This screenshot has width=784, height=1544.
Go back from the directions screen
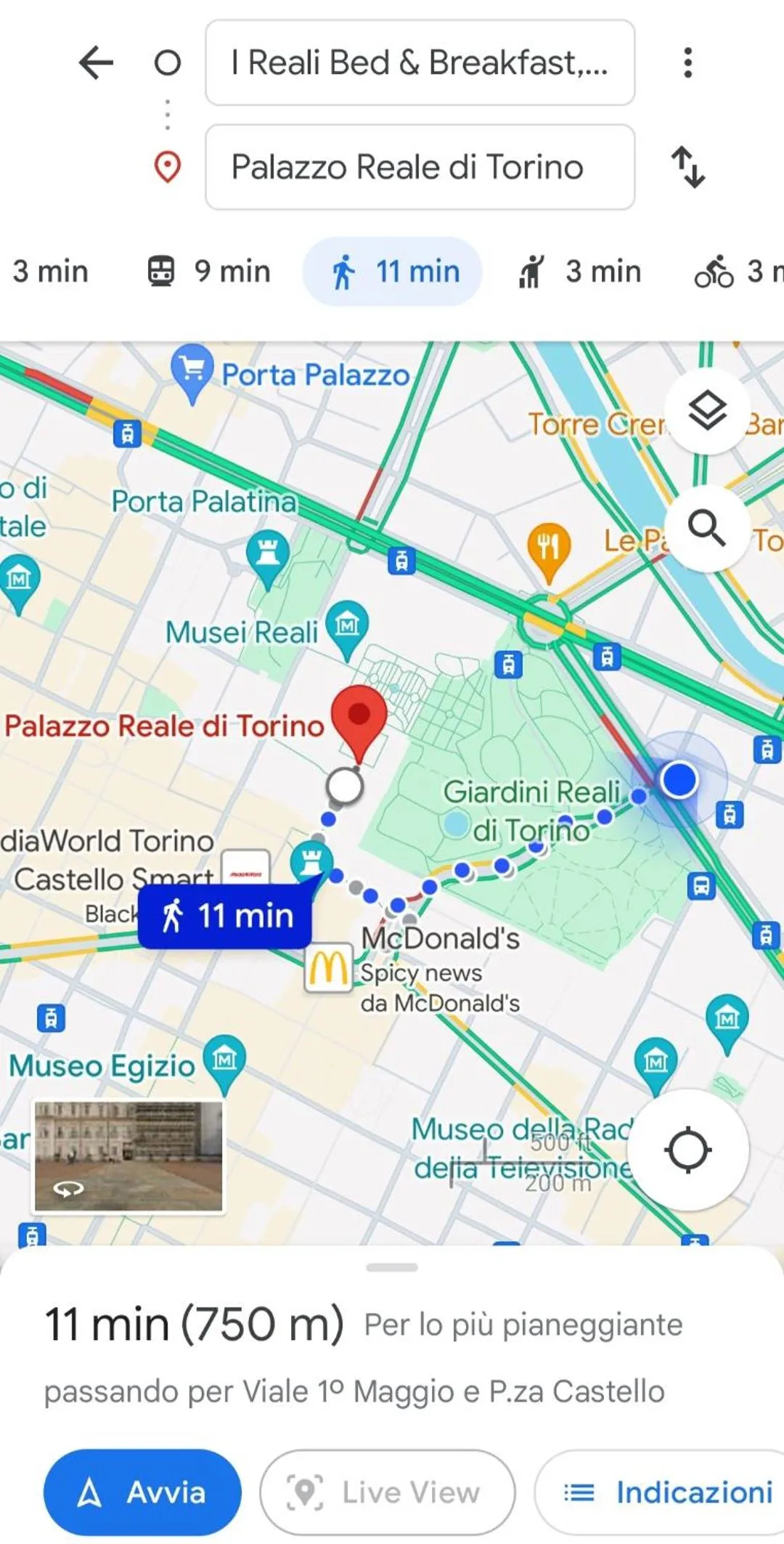[x=96, y=62]
